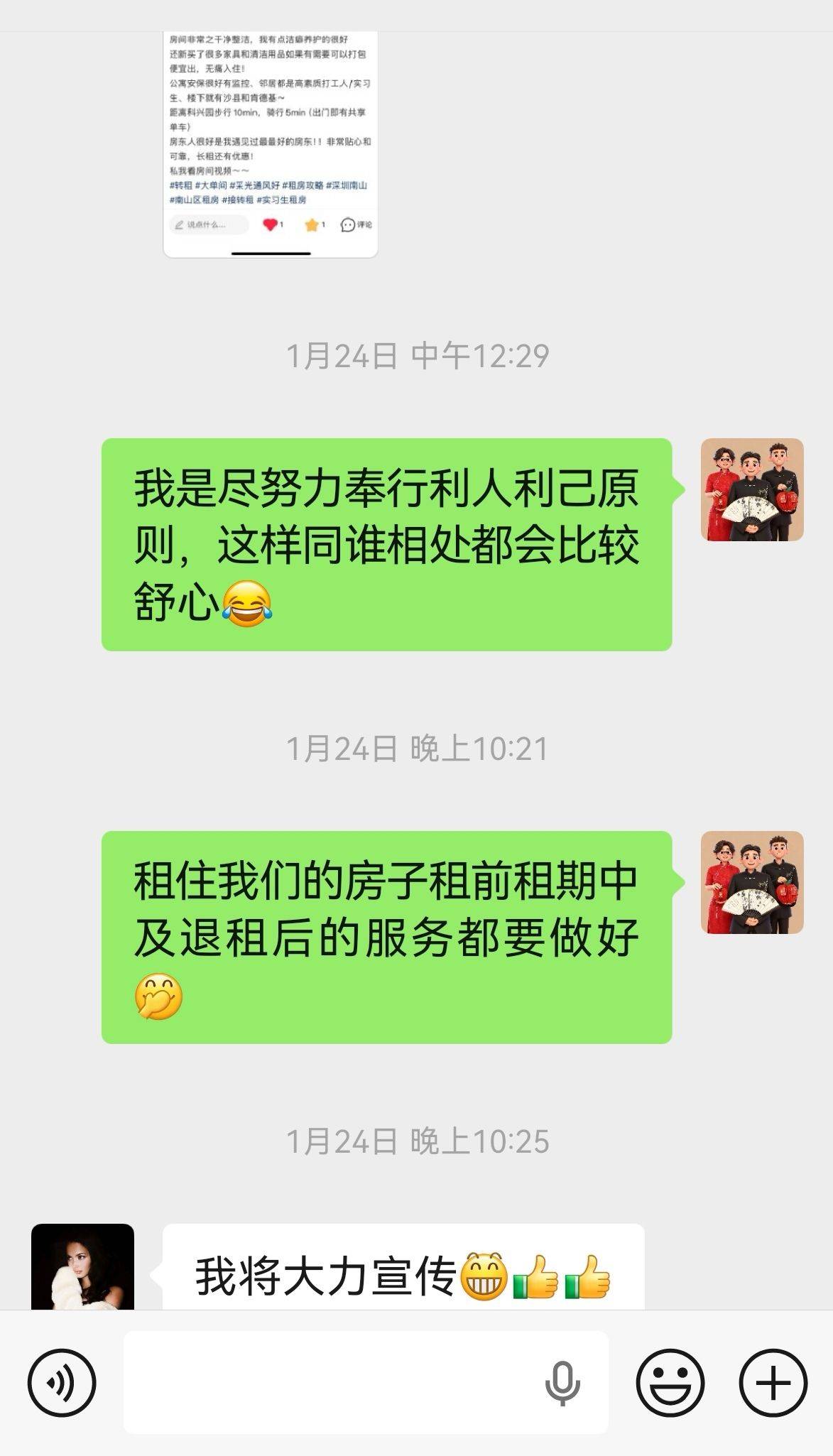Start voice-to-text with the microphone icon
The height and width of the screenshot is (1456, 833).
[562, 1383]
